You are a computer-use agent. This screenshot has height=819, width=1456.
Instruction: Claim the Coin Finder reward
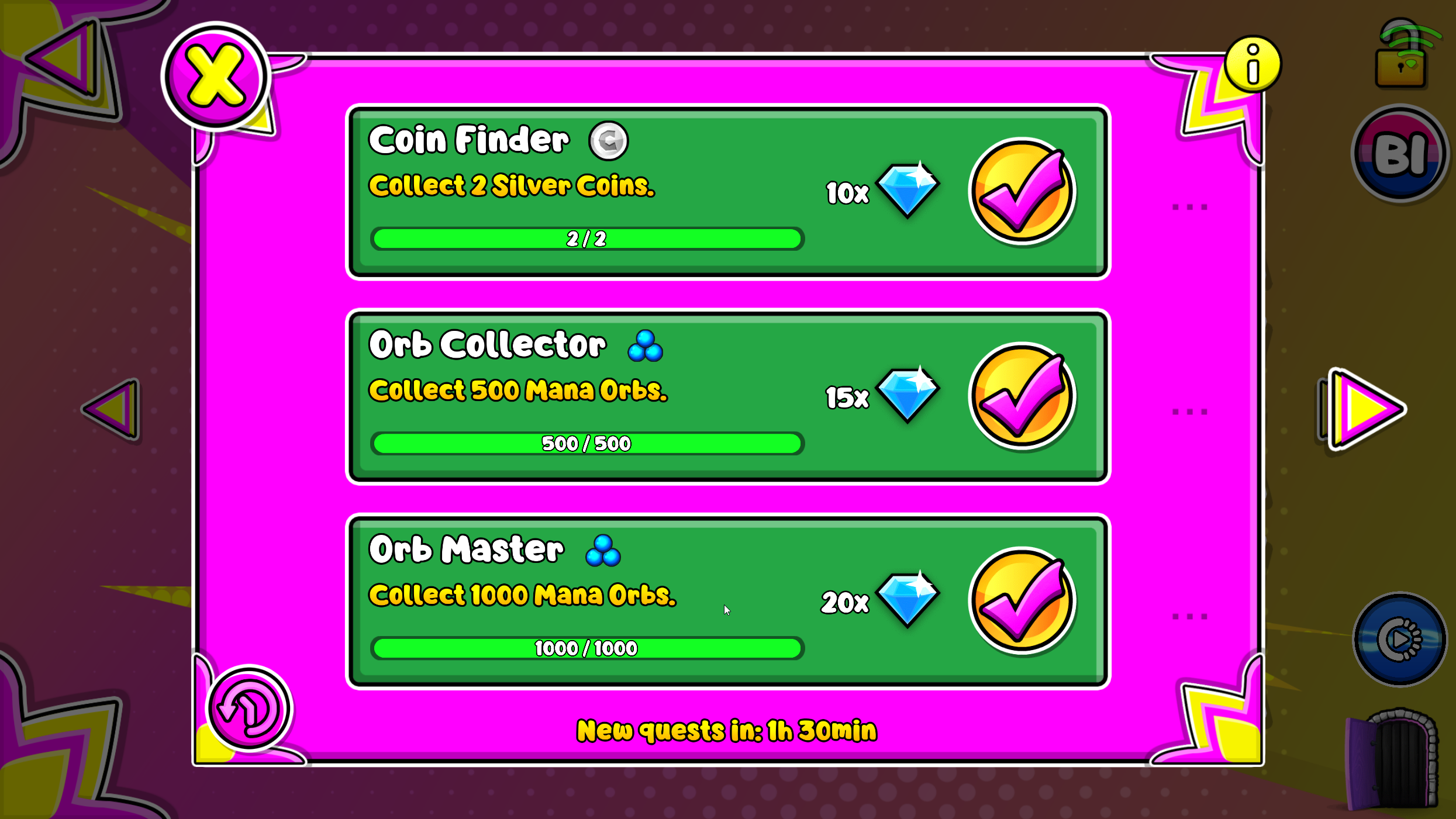tap(1021, 191)
